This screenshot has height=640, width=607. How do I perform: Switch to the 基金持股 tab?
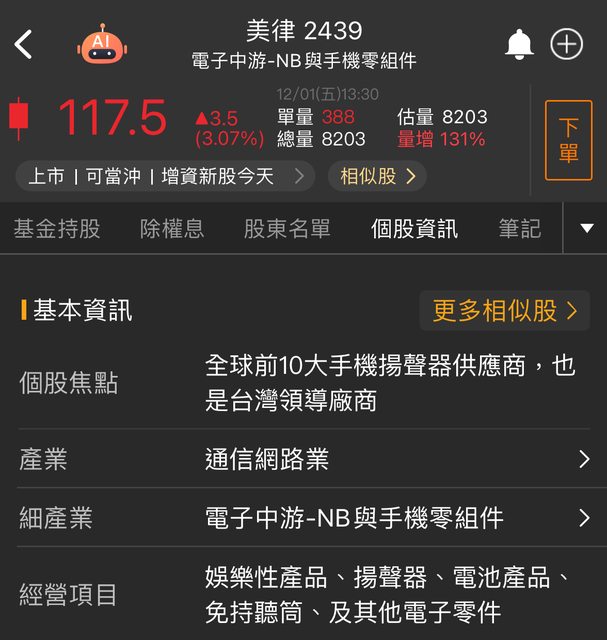[x=57, y=229]
